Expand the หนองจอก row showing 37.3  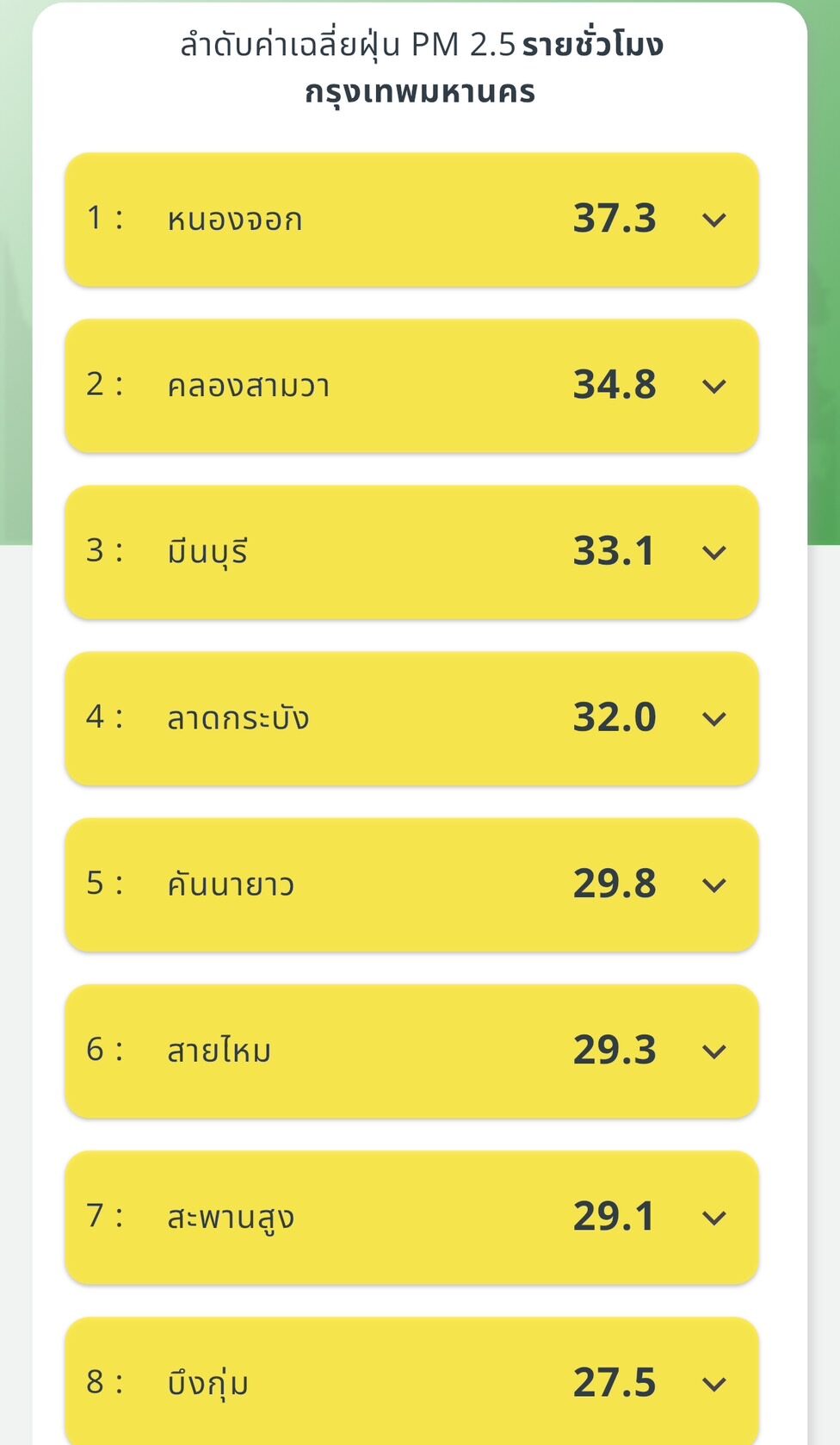pos(411,220)
